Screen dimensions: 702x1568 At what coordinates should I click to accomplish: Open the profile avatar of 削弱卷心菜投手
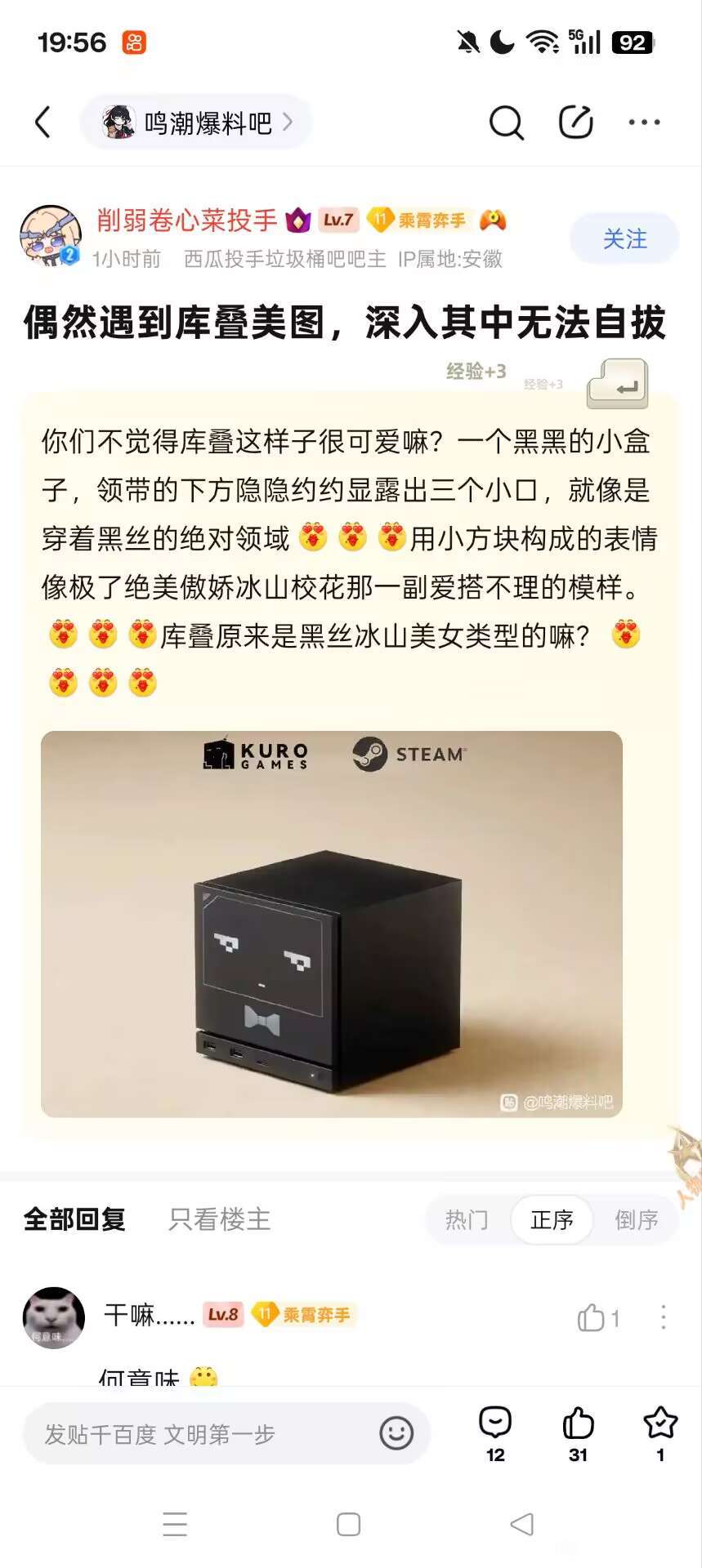coord(50,236)
